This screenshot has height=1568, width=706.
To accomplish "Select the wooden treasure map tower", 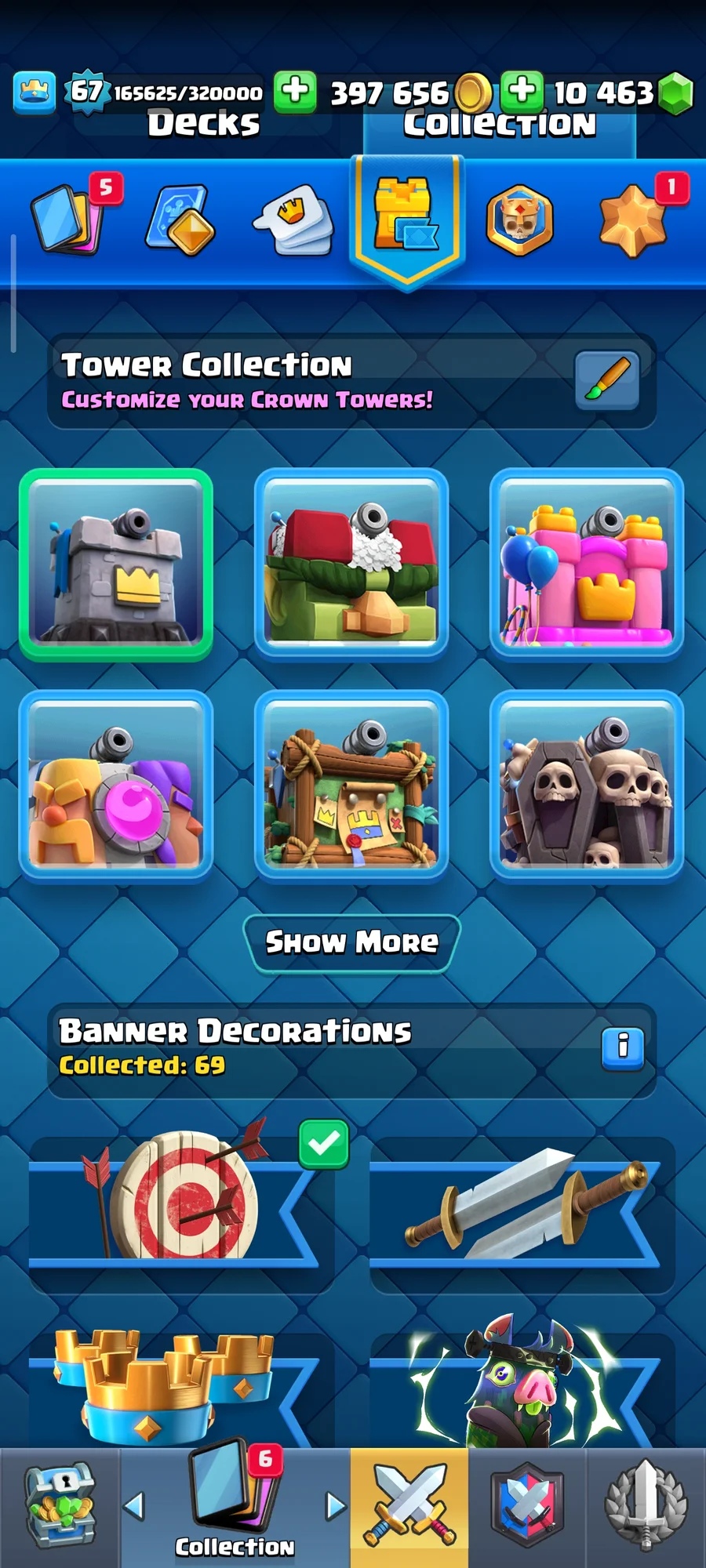I will [351, 786].
